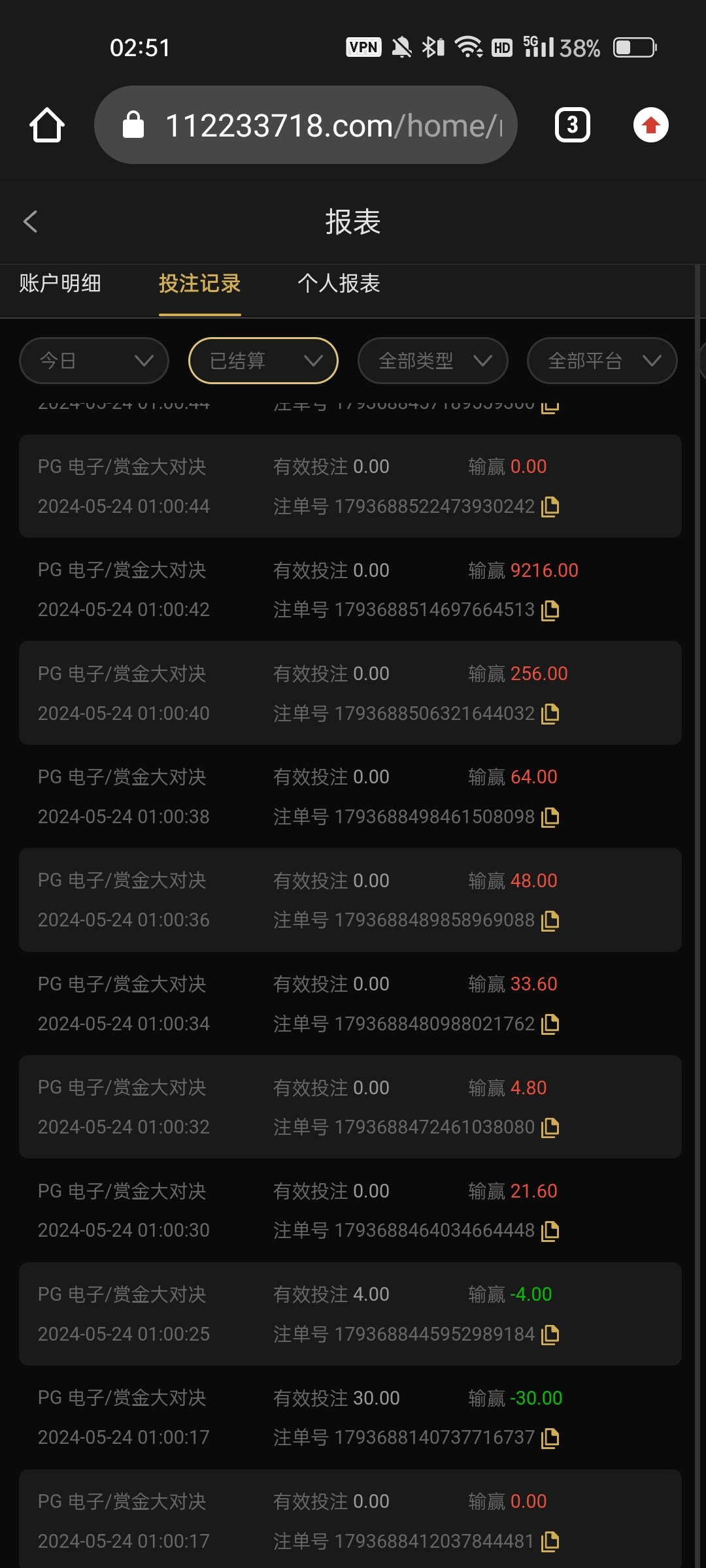Copy the bet number of the 9216.00 win

coord(550,610)
